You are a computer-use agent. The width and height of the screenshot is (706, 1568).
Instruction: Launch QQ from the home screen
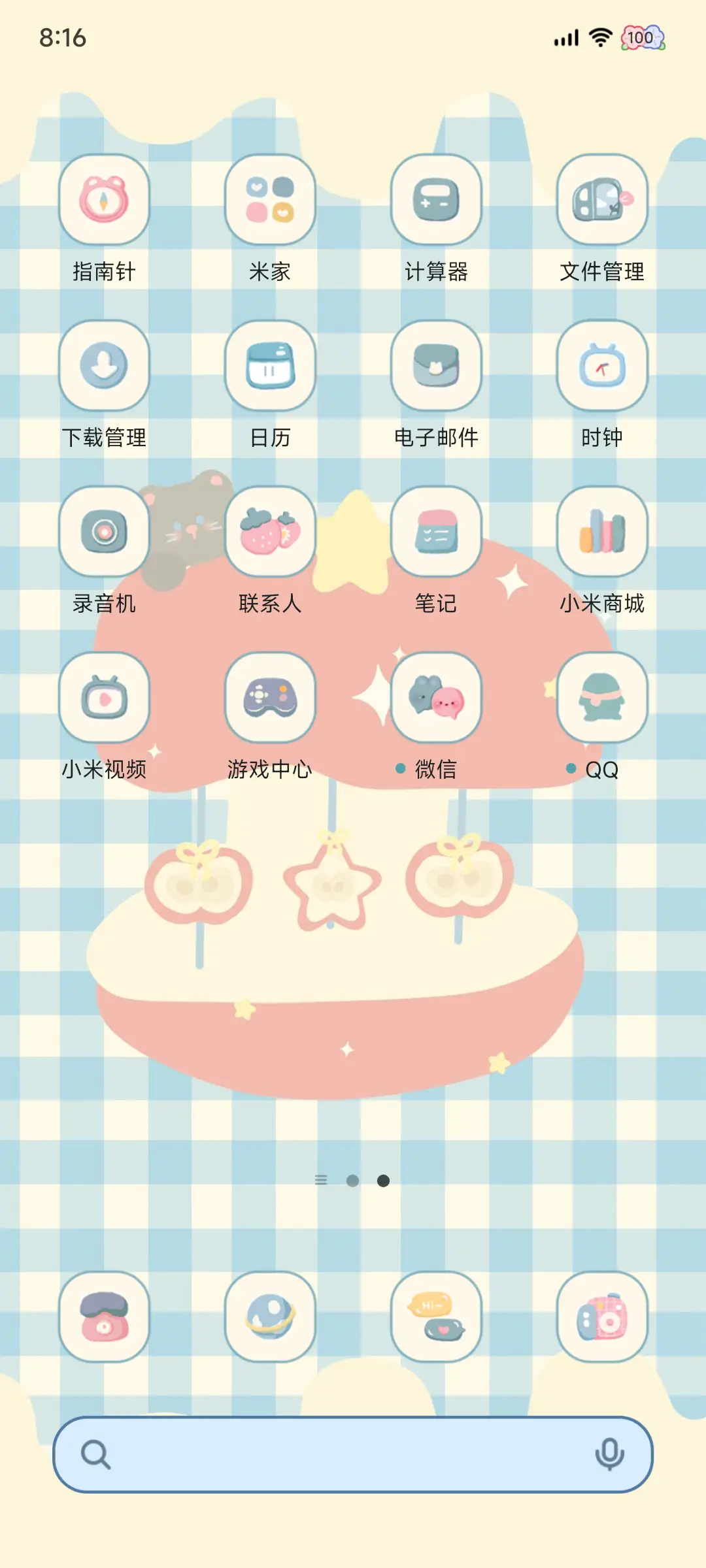pyautogui.click(x=602, y=698)
